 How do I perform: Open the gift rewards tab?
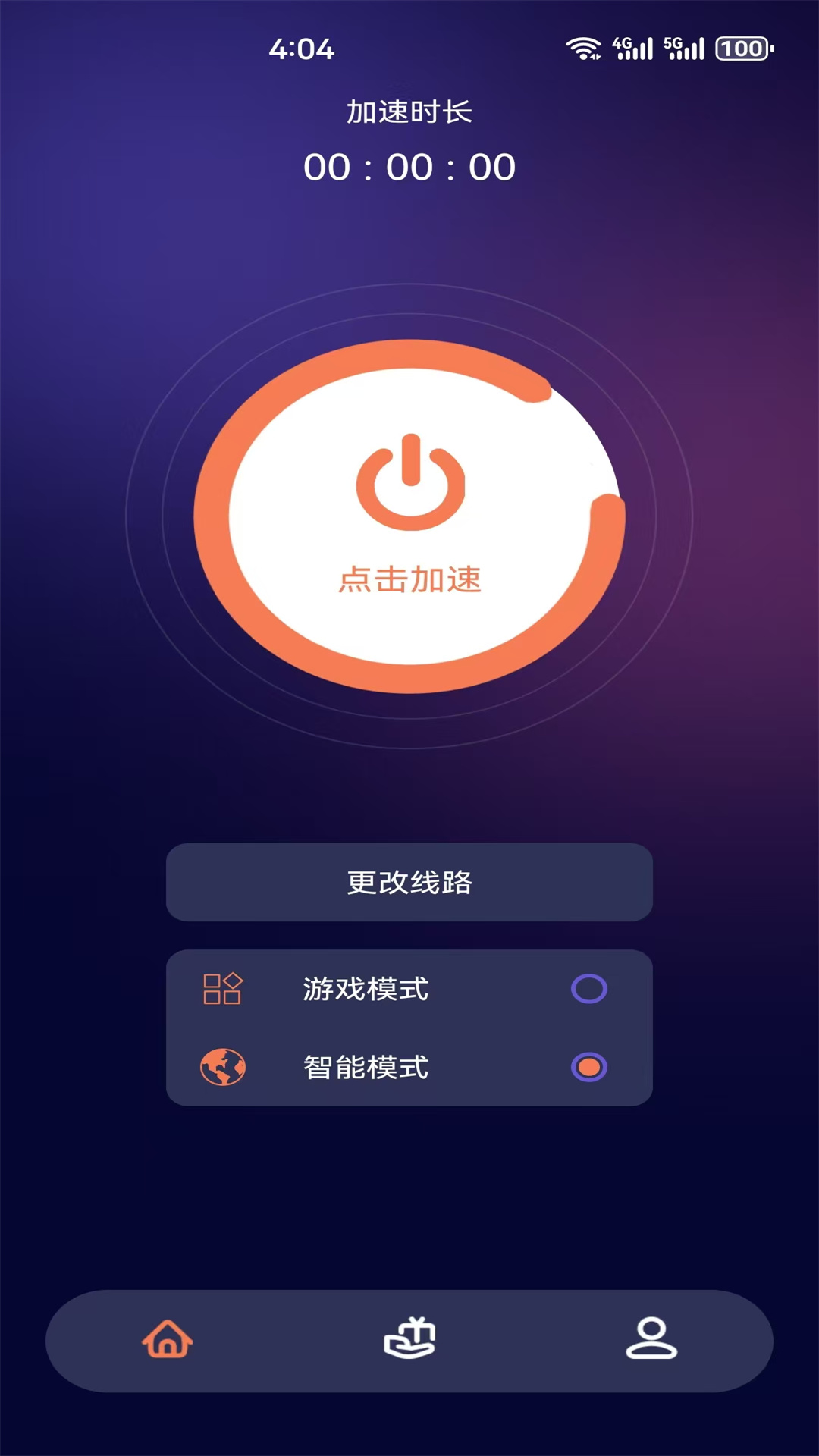[x=409, y=1340]
